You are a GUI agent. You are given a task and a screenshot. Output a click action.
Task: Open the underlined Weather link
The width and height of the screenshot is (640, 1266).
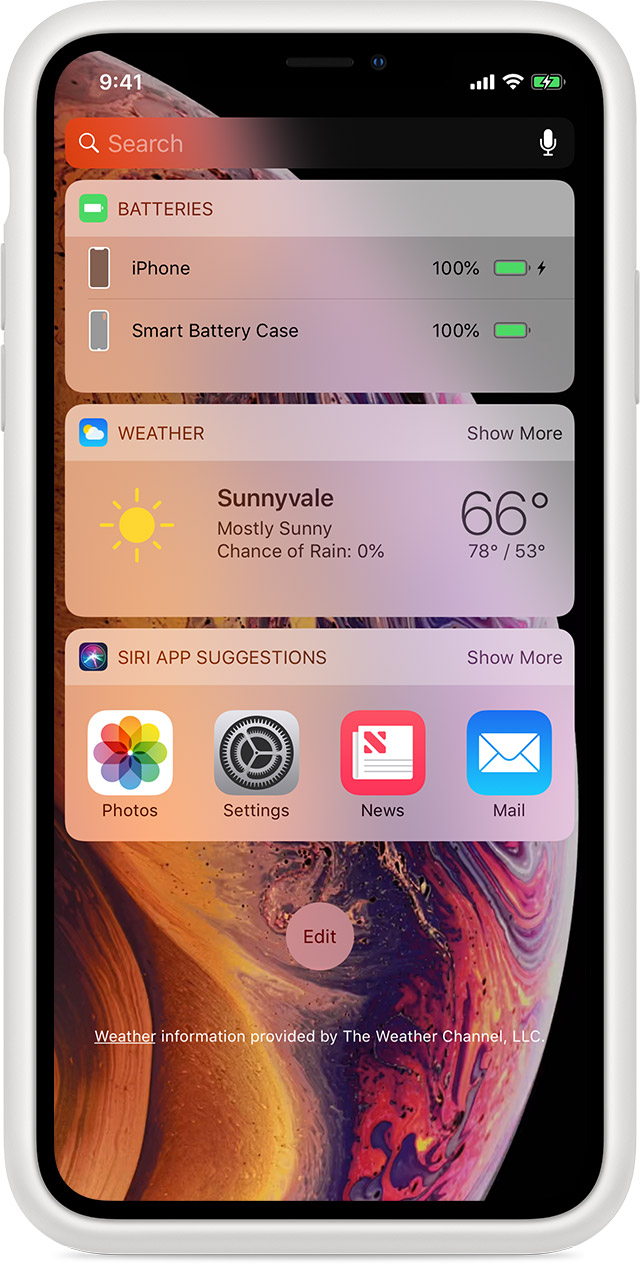[x=125, y=1036]
